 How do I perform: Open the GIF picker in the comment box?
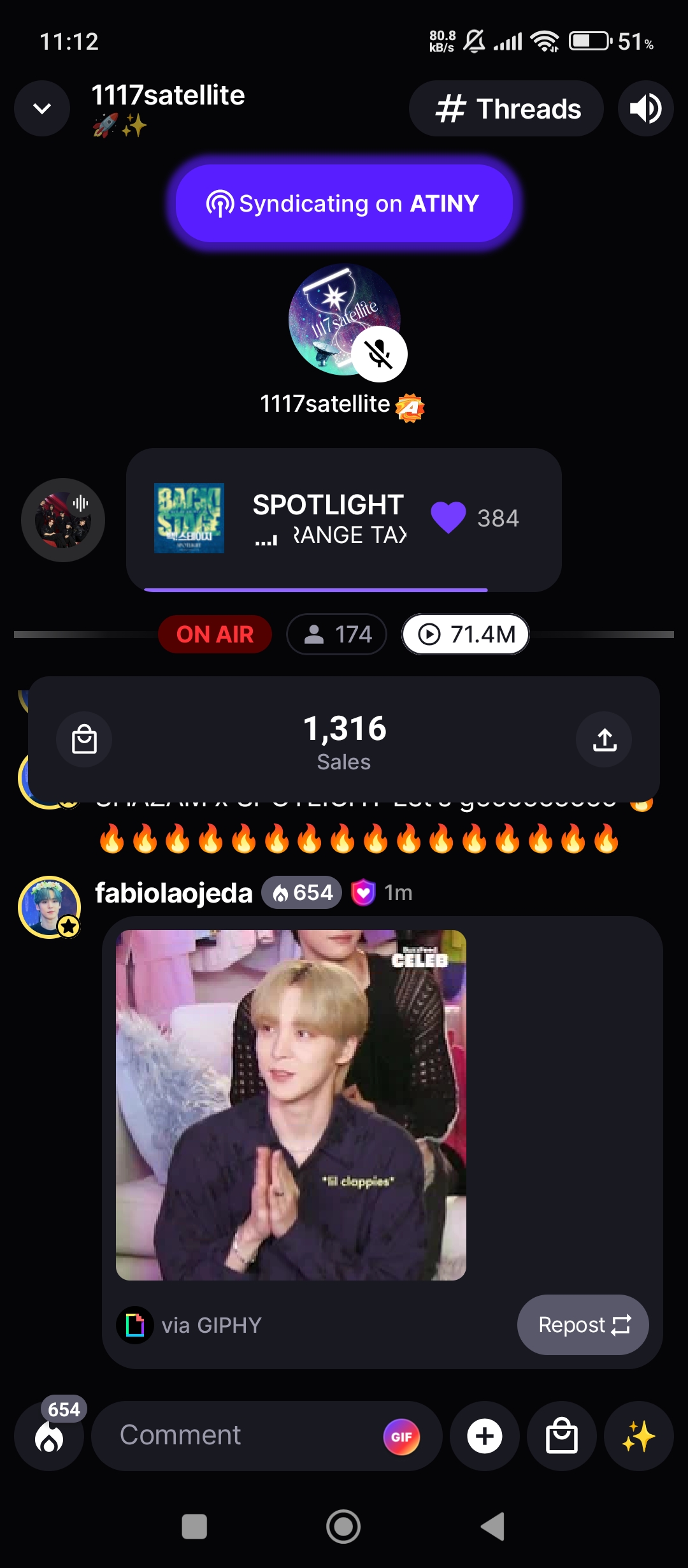pos(401,1437)
